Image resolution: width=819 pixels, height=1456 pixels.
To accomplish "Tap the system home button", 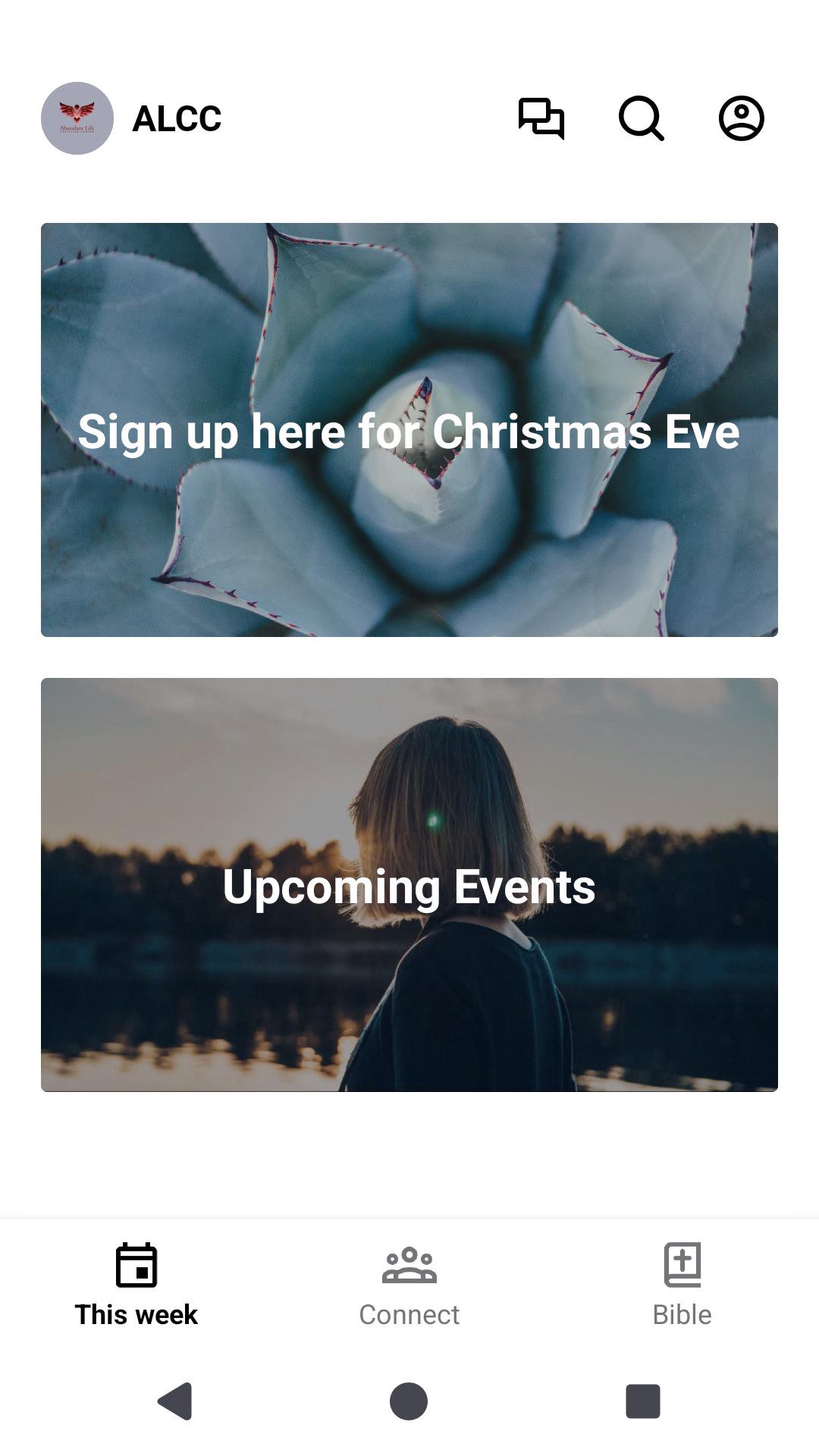I will 409,1401.
